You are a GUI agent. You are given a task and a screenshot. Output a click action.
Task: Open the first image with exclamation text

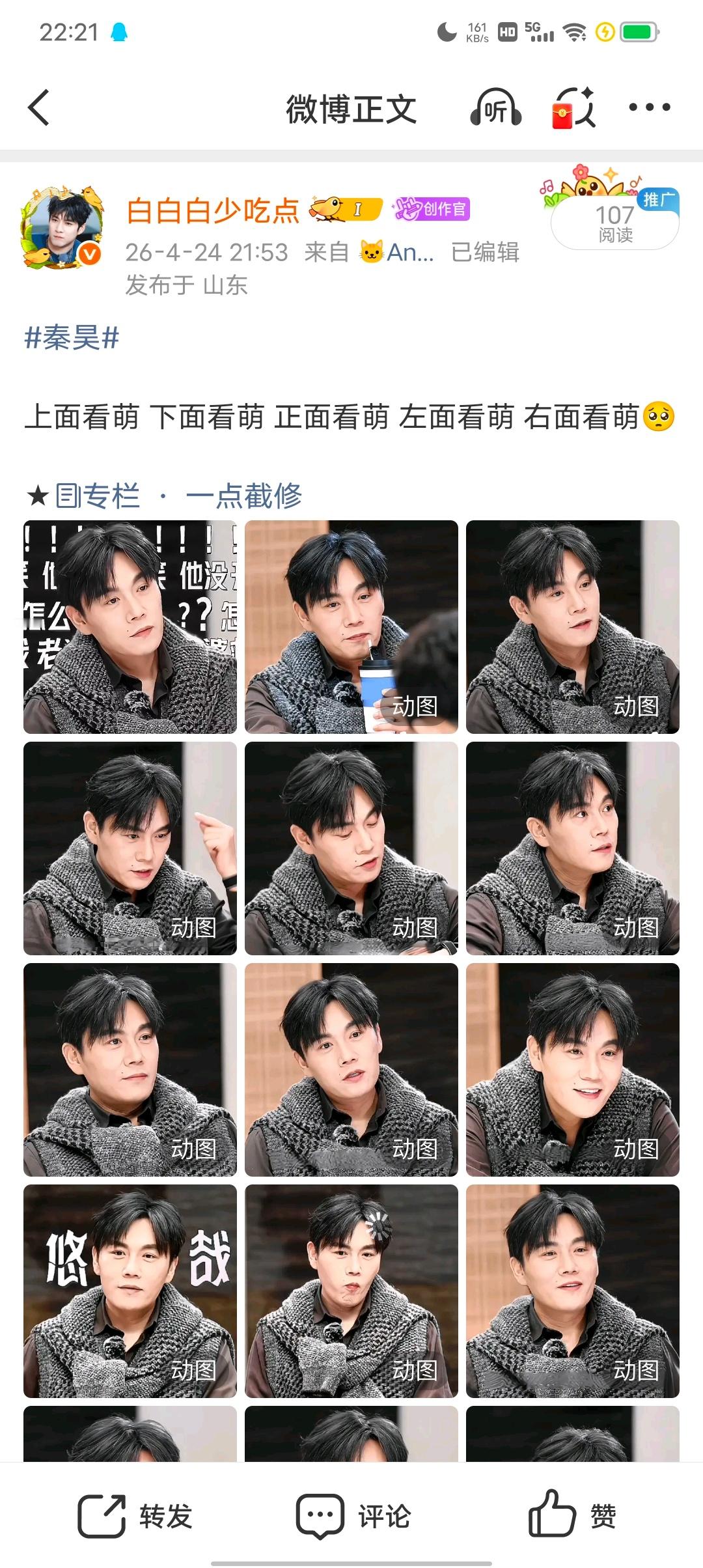click(x=130, y=627)
